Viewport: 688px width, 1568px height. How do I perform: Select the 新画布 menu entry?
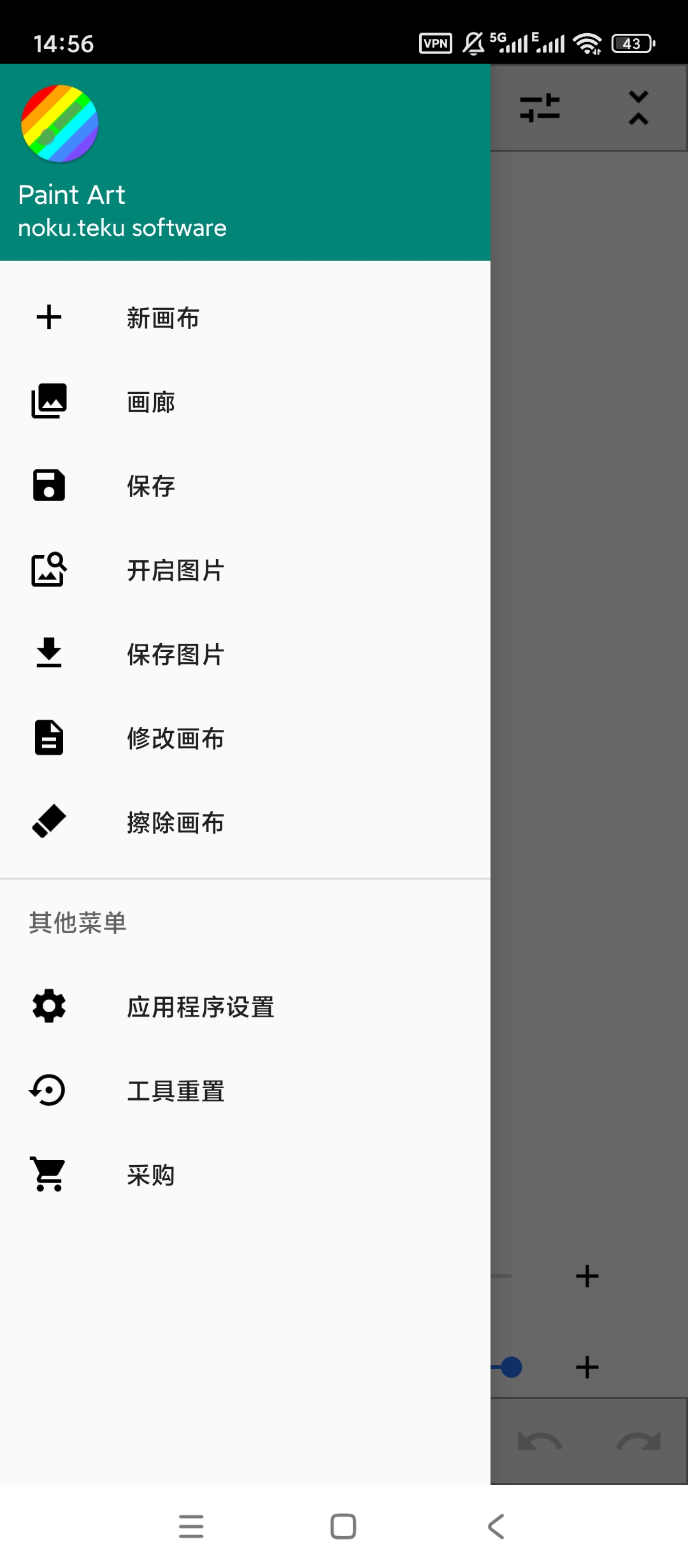(x=163, y=317)
